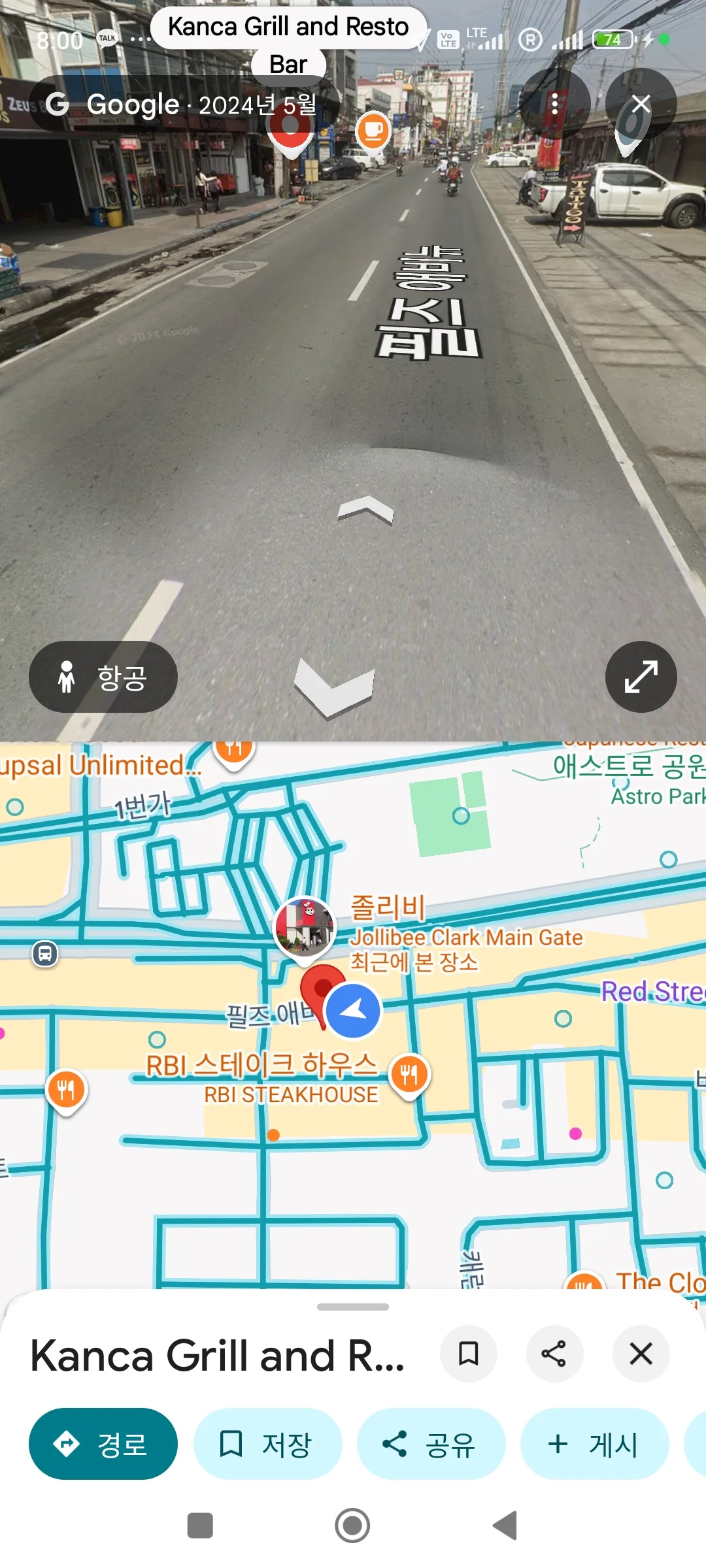Tap the cafe marker in Street View

tap(373, 131)
